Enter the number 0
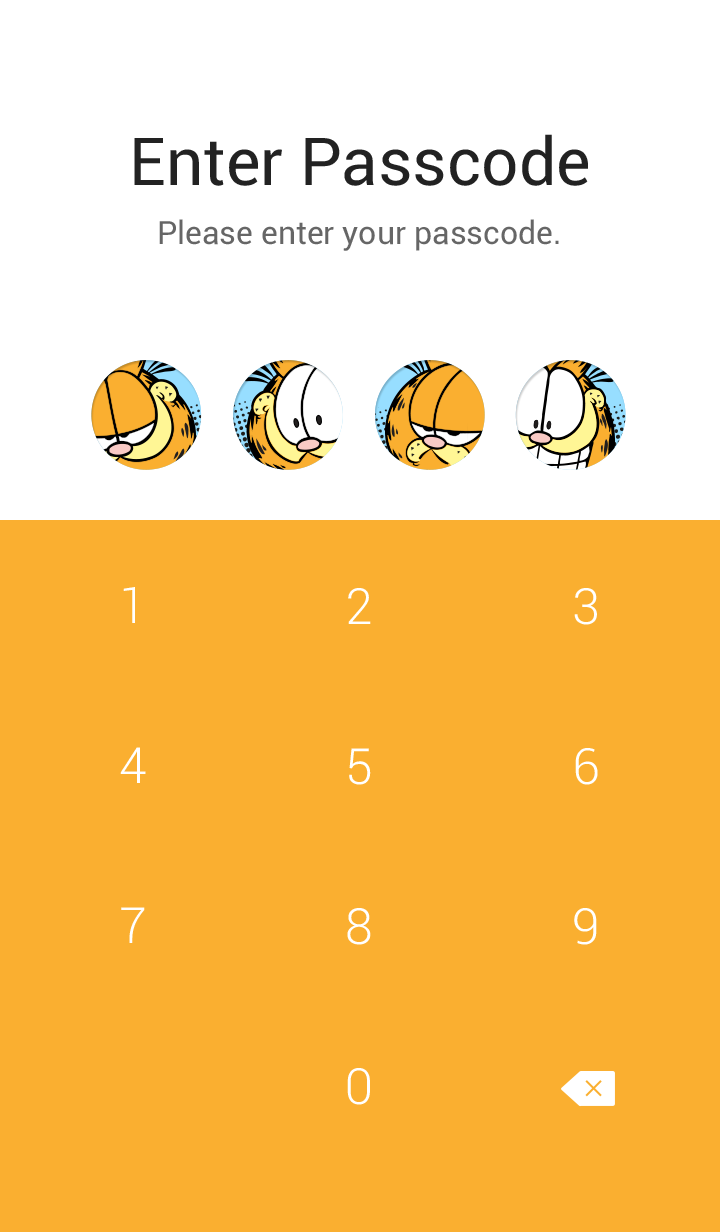The image size is (720, 1232). tap(359, 1086)
